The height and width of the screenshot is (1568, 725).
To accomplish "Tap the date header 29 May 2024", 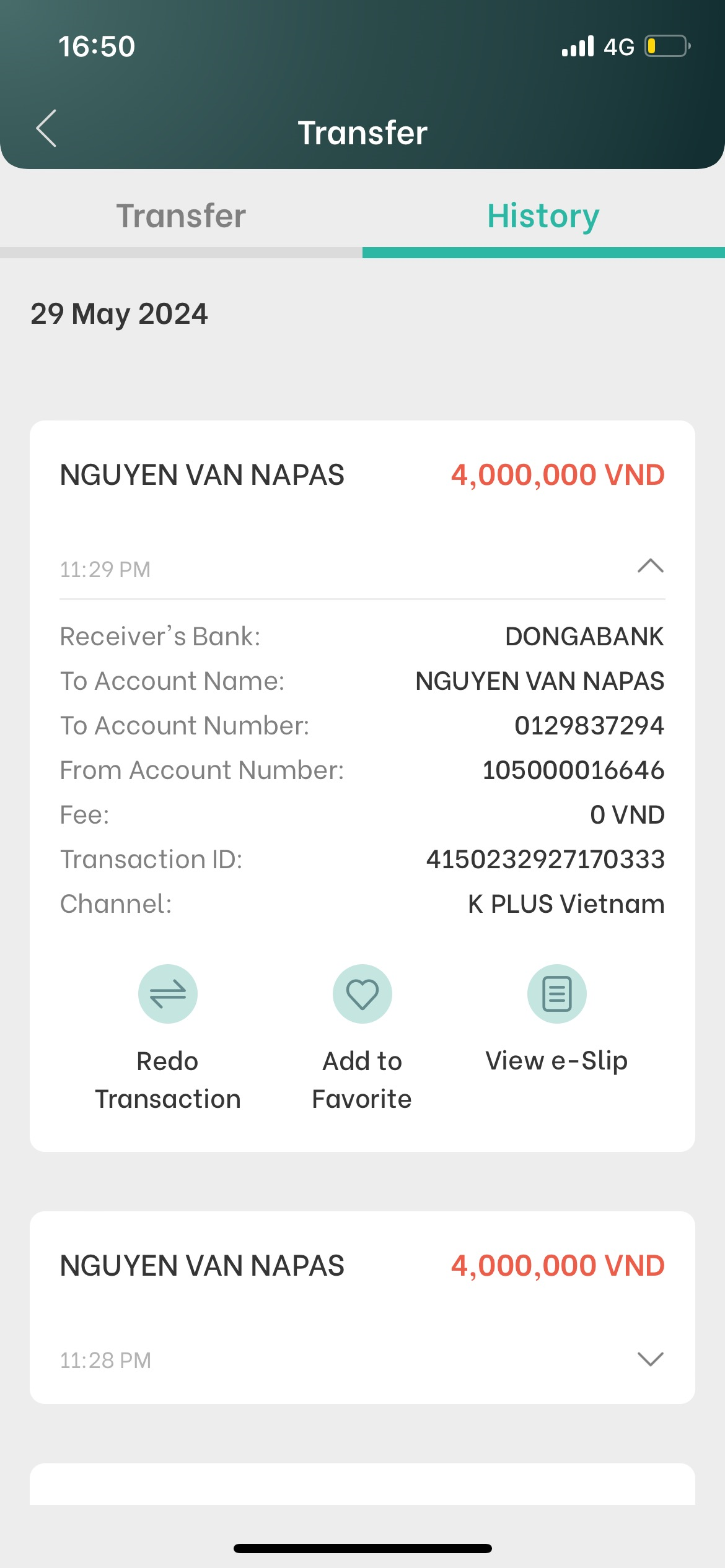I will 120,314.
